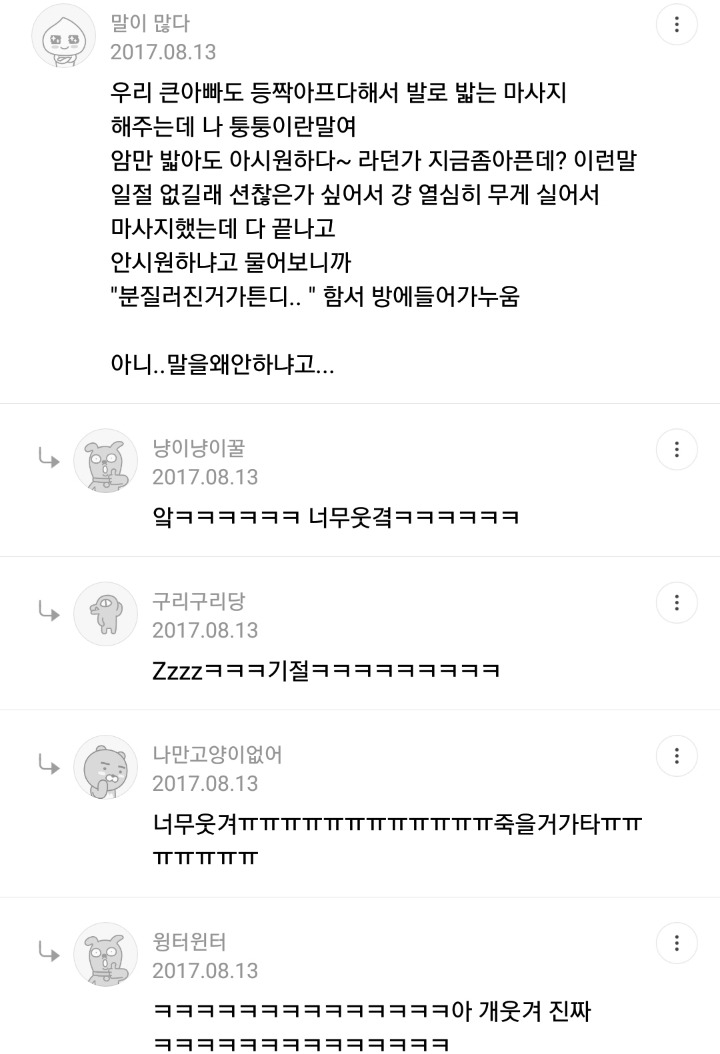The image size is (720, 1054).
Task: Open overflow menu on 말이 많다's comment
Action: point(676,24)
